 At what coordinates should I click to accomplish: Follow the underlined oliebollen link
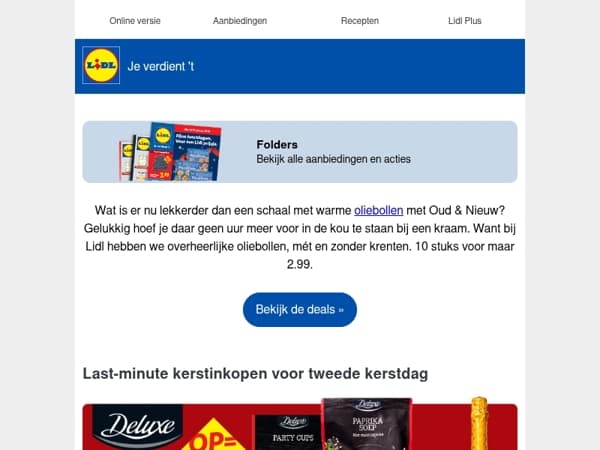[378, 210]
